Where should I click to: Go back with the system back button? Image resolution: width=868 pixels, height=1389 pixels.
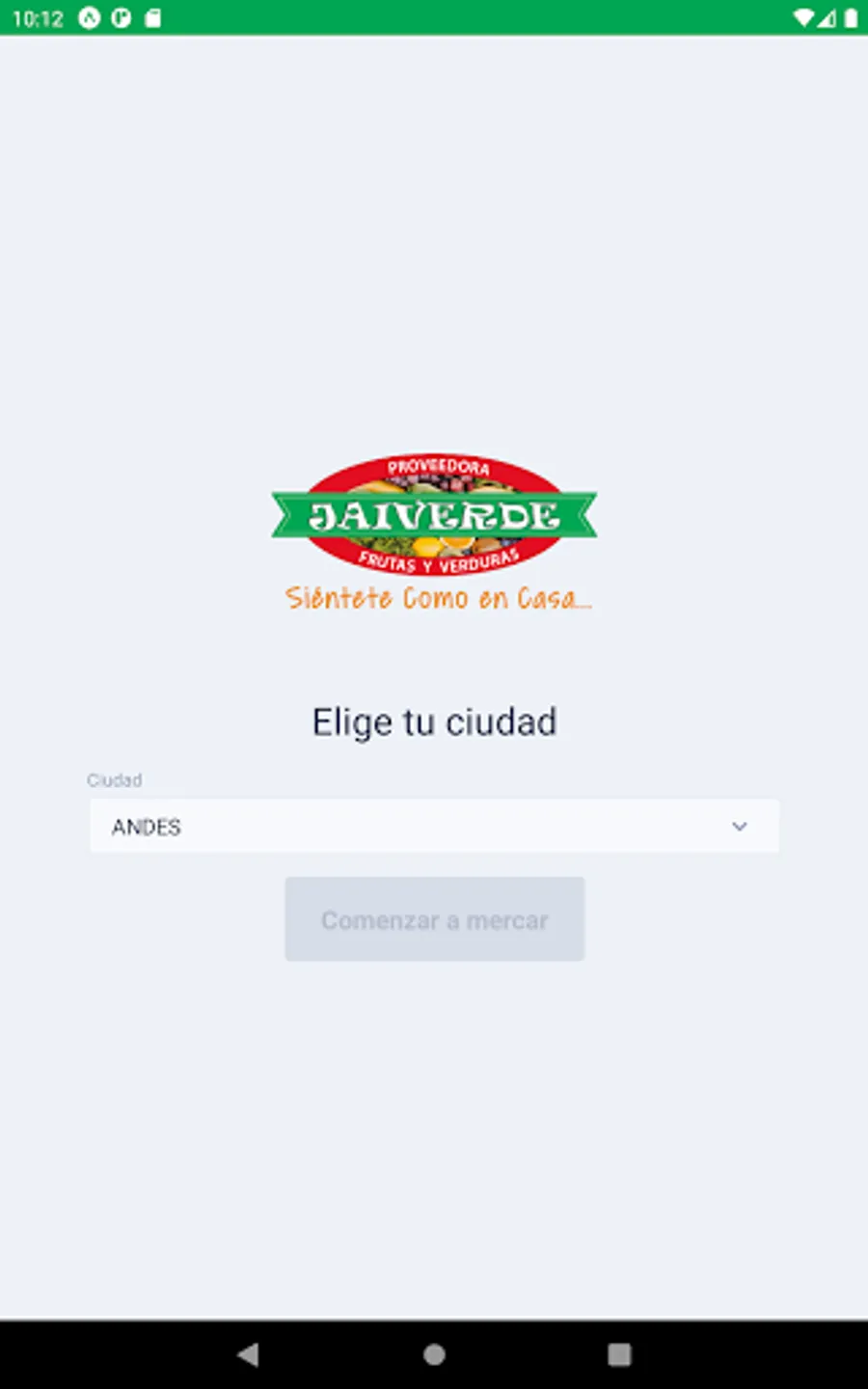(x=248, y=1354)
